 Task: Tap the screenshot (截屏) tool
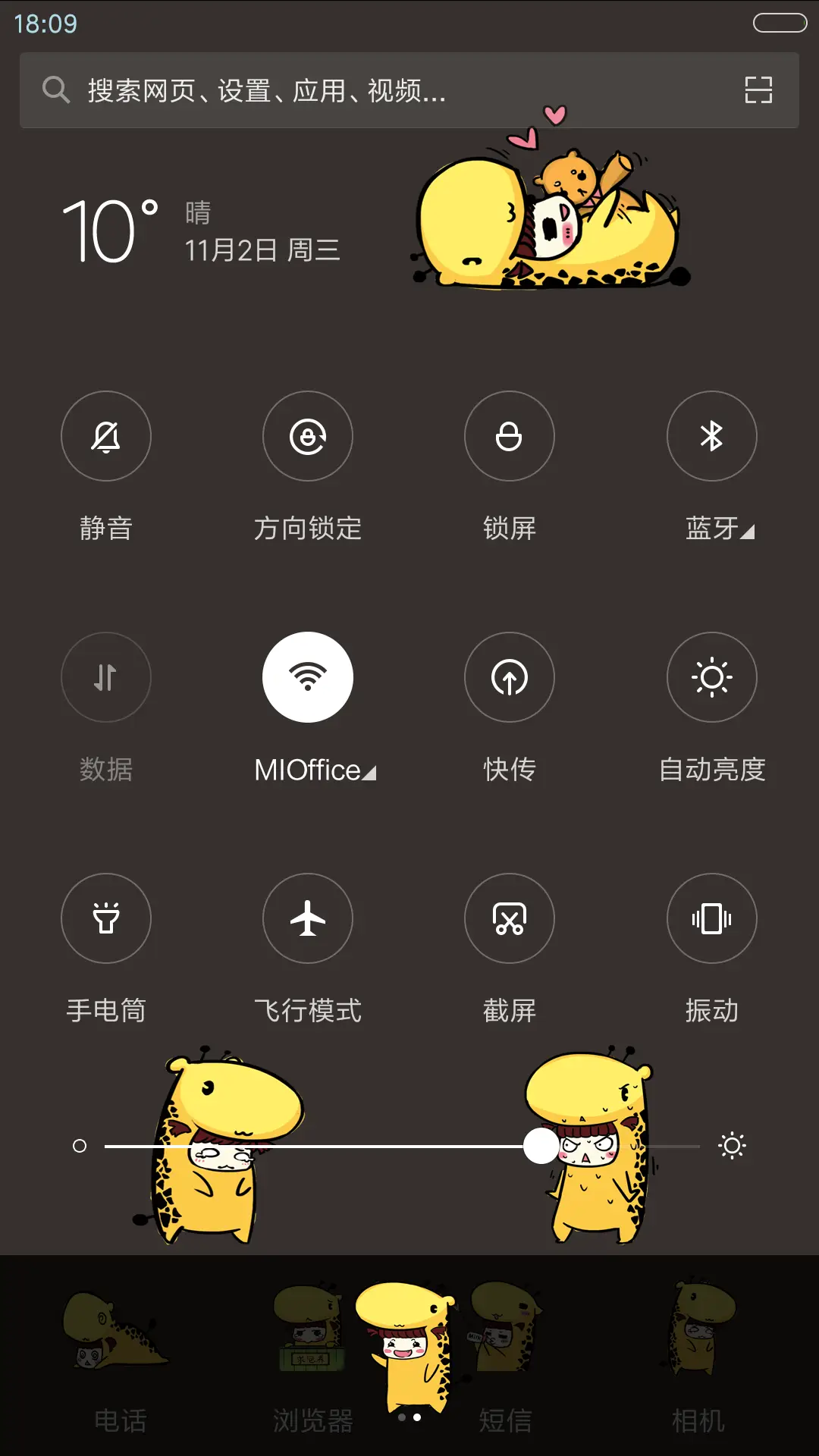pos(509,918)
